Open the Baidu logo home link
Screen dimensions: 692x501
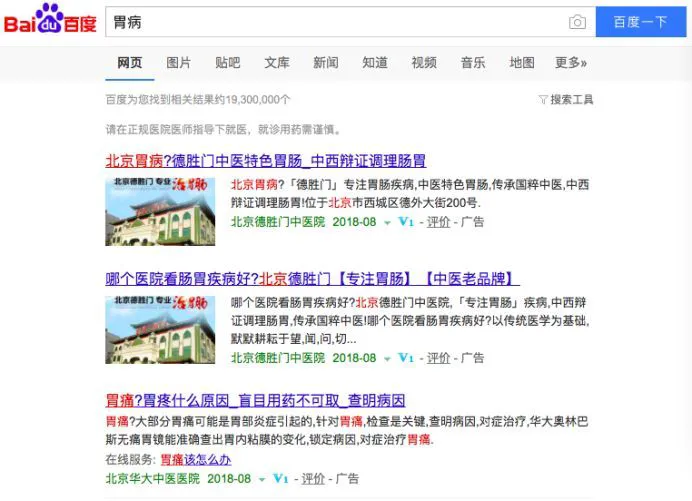coord(50,20)
